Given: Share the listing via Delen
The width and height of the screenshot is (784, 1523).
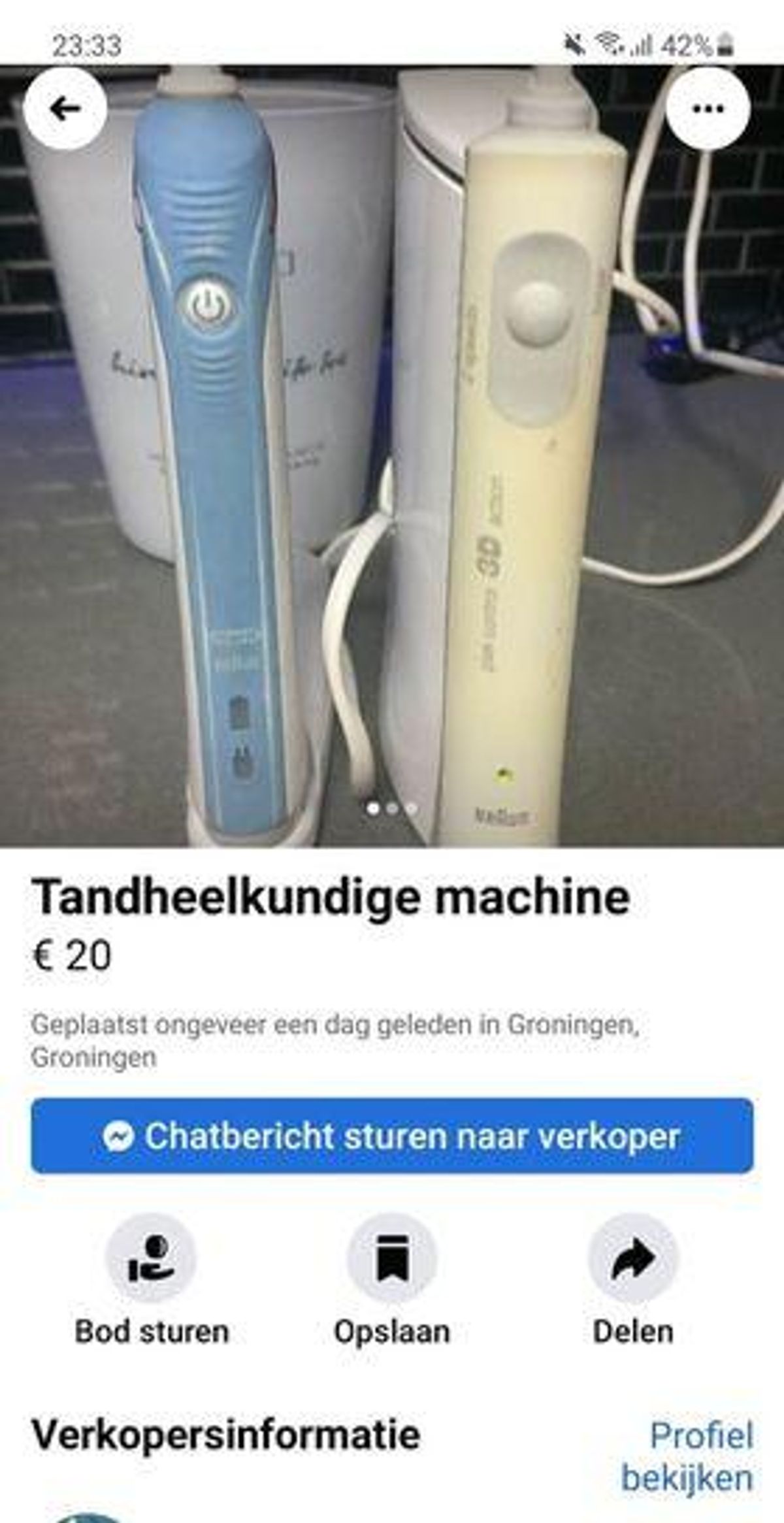Looking at the screenshot, I should 633,1260.
